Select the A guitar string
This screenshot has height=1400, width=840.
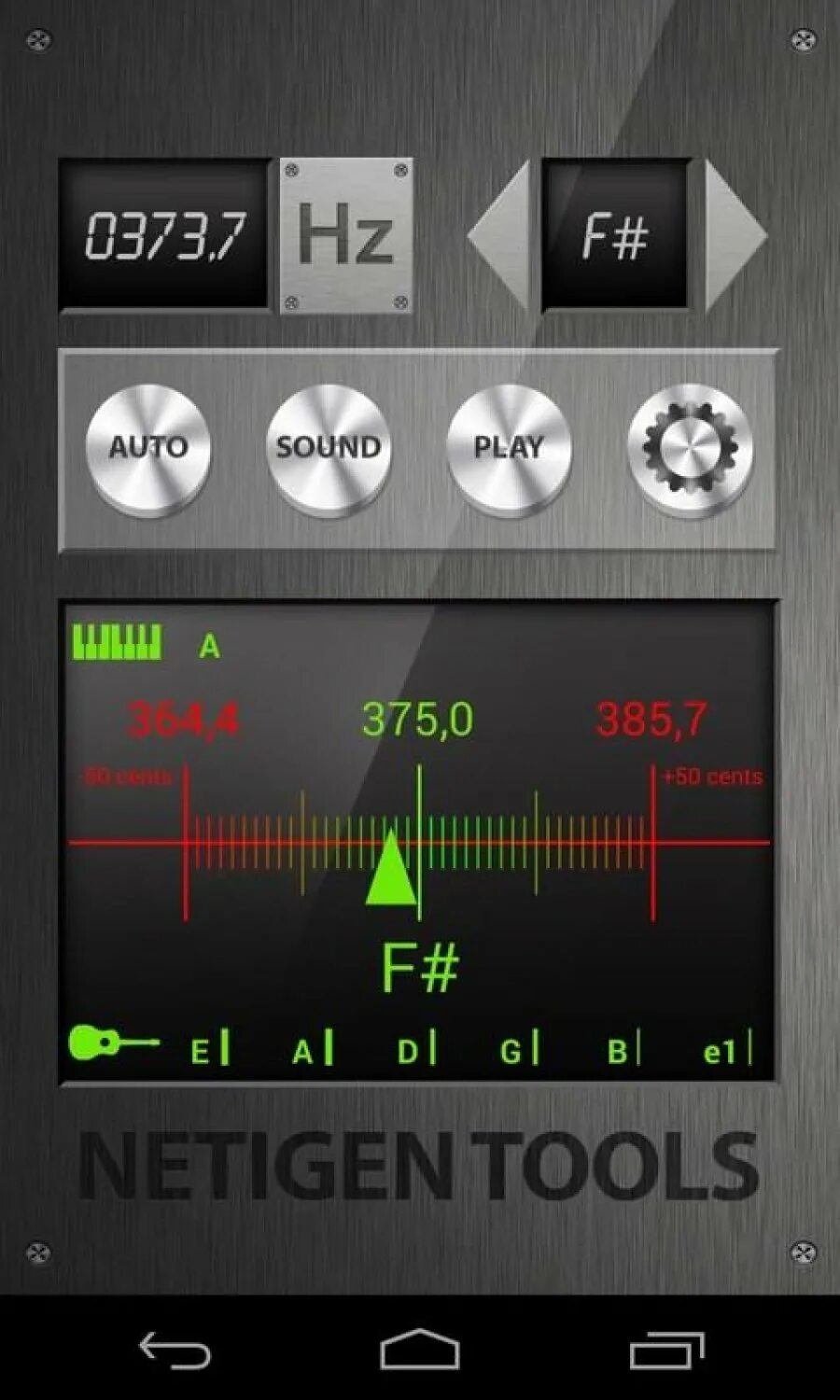coord(312,1051)
